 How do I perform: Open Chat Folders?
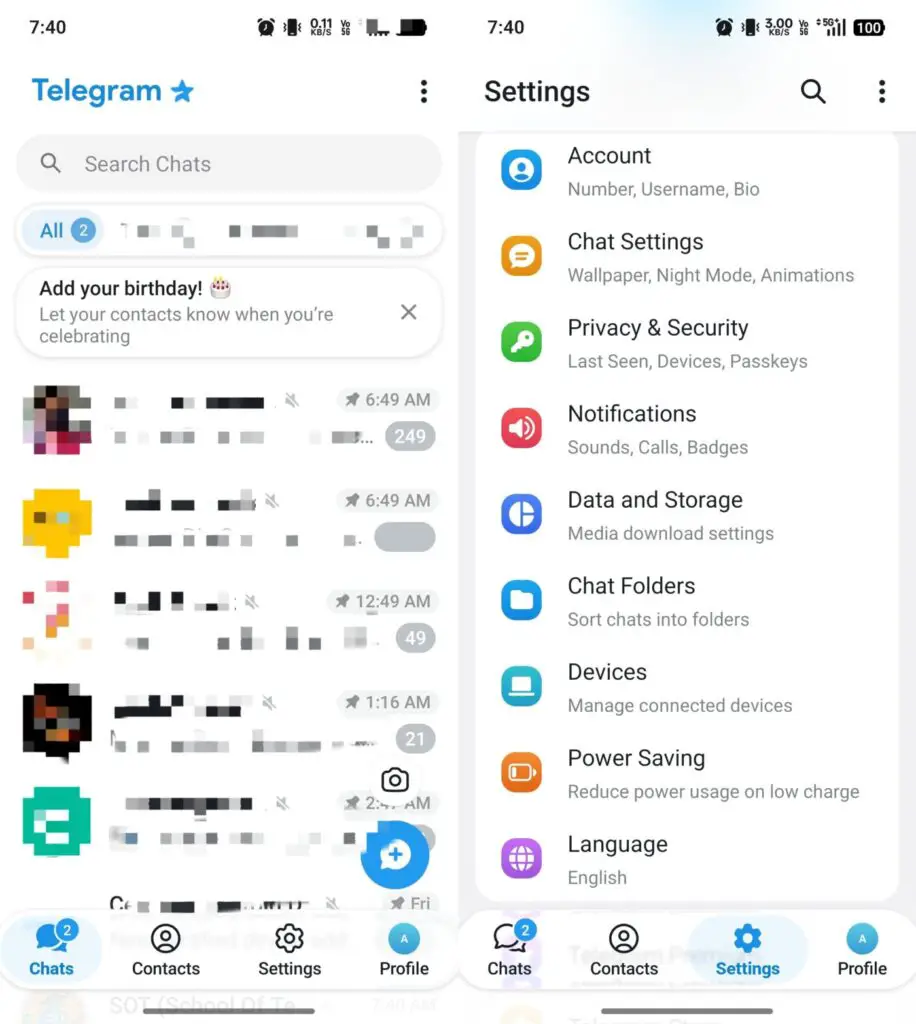point(686,601)
